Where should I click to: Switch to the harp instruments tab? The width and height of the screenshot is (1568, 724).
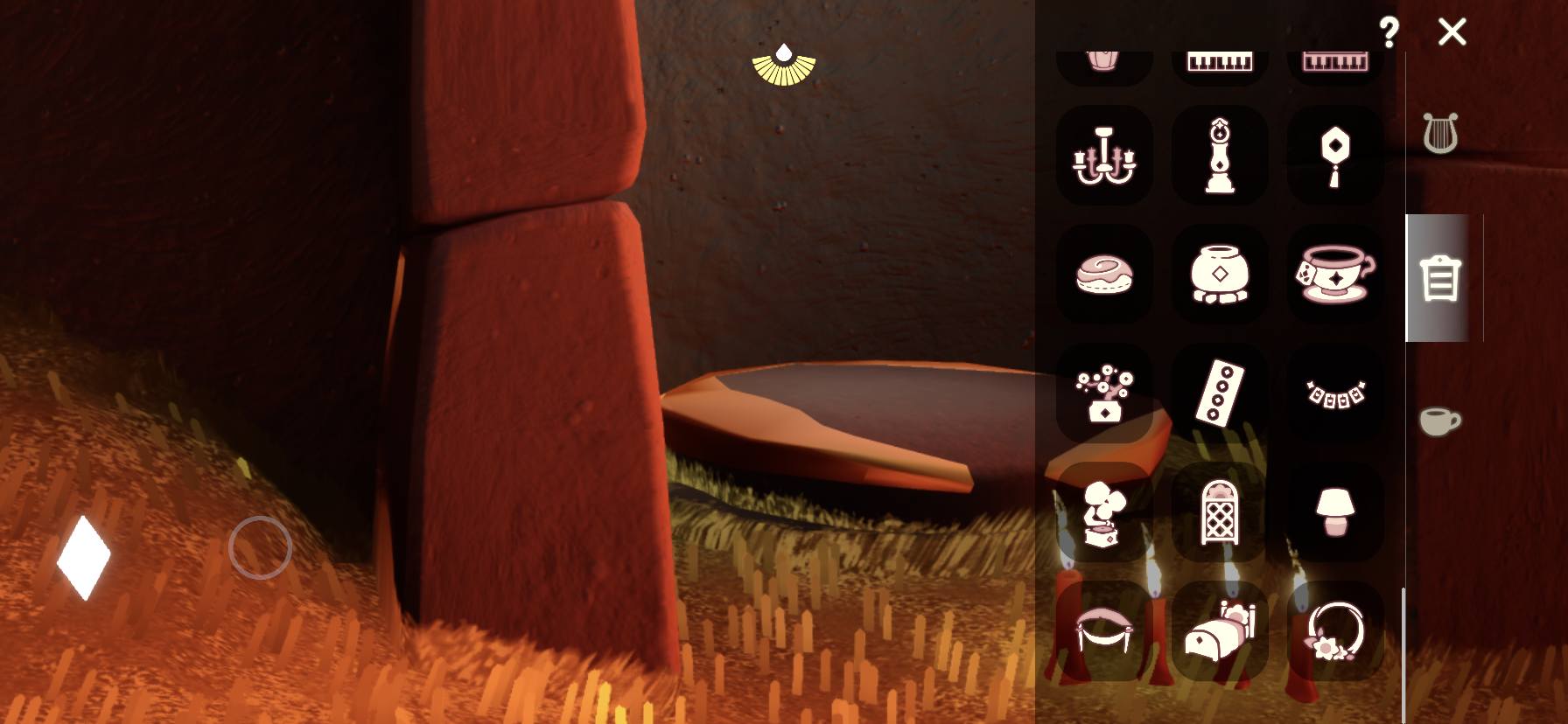(x=1439, y=134)
